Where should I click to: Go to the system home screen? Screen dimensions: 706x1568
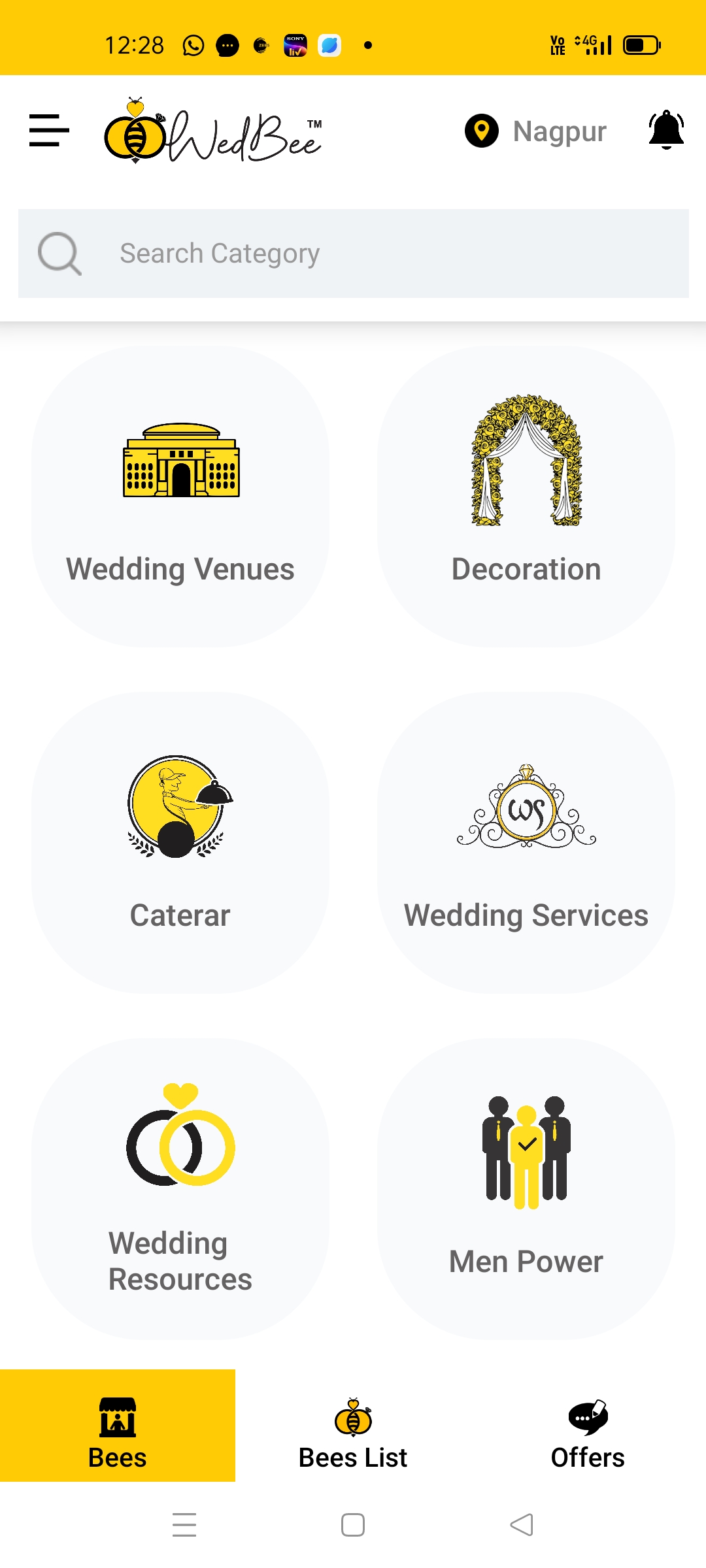coord(353,1525)
